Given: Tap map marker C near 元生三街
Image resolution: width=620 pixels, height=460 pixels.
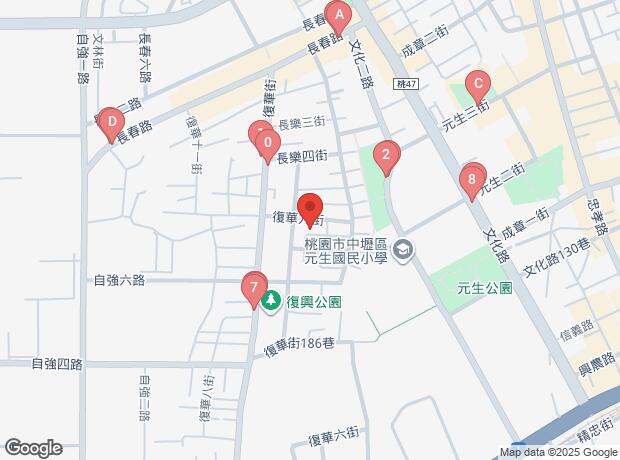Looking at the screenshot, I should click(x=478, y=84).
